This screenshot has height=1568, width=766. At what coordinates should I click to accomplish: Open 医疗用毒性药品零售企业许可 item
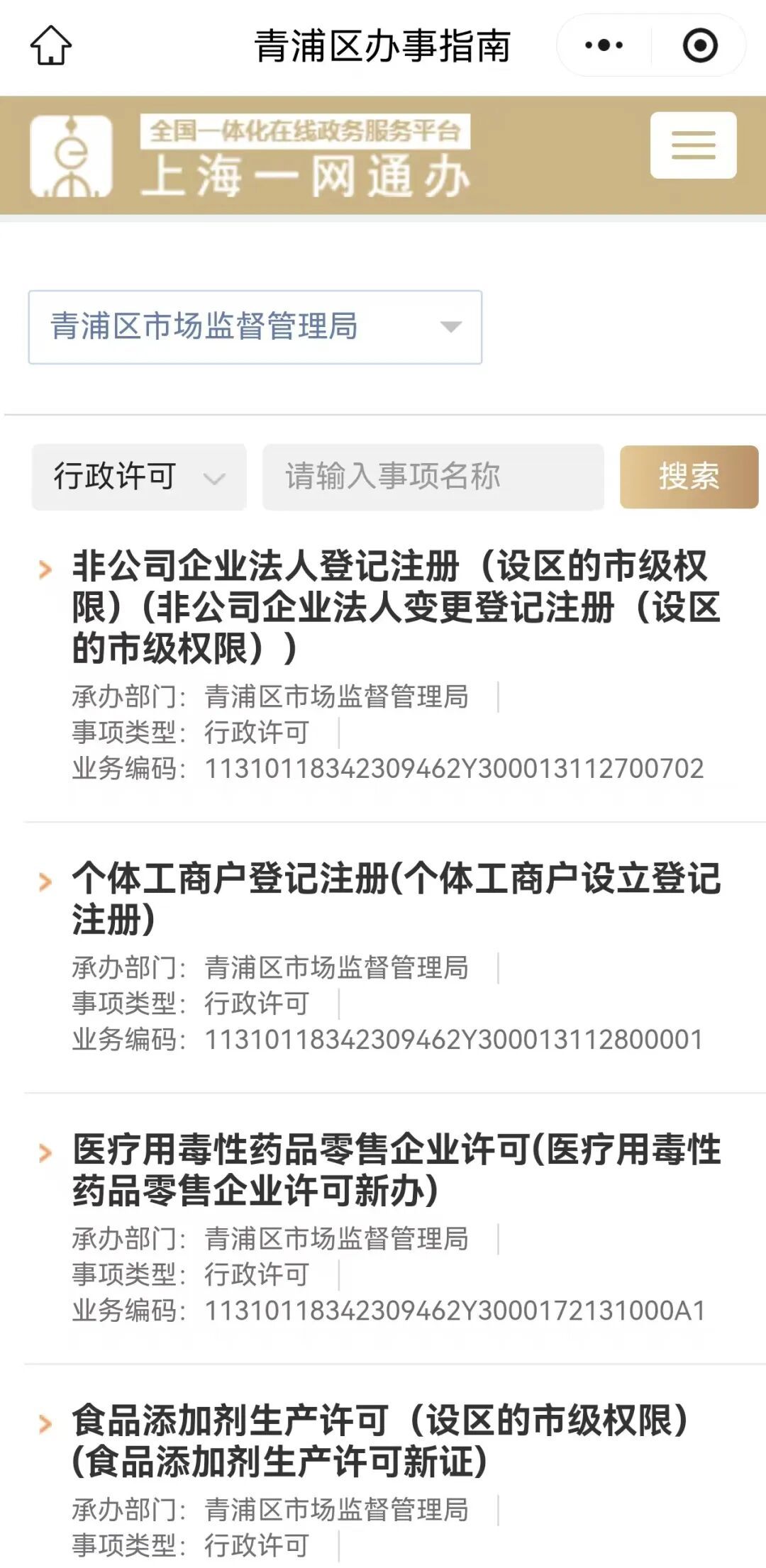(x=396, y=1169)
